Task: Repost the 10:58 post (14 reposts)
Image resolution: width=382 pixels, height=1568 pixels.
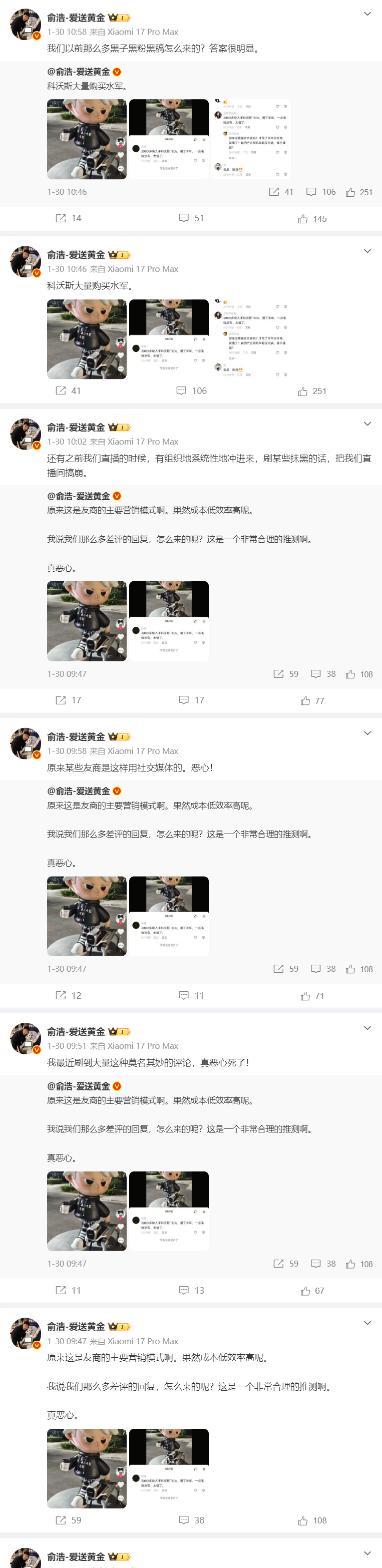Action: pos(68,218)
